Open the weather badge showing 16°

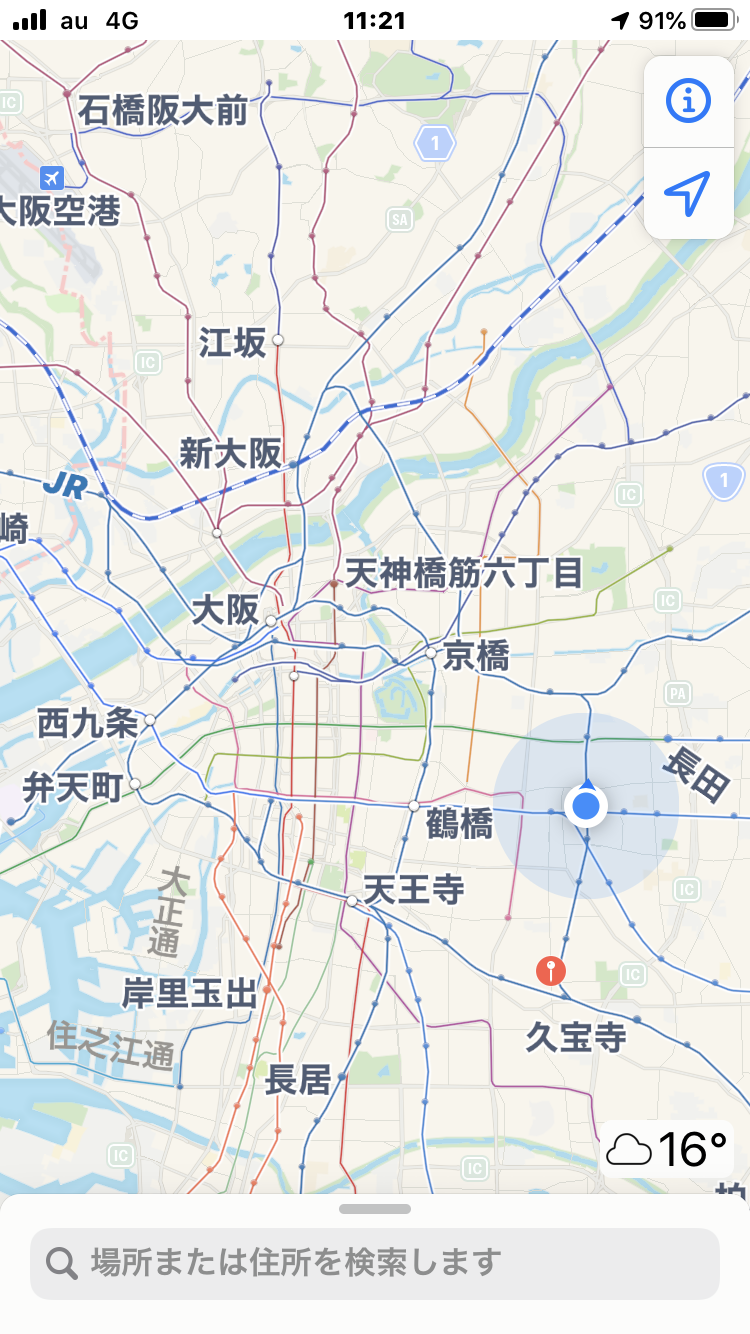pyautogui.click(x=667, y=1150)
